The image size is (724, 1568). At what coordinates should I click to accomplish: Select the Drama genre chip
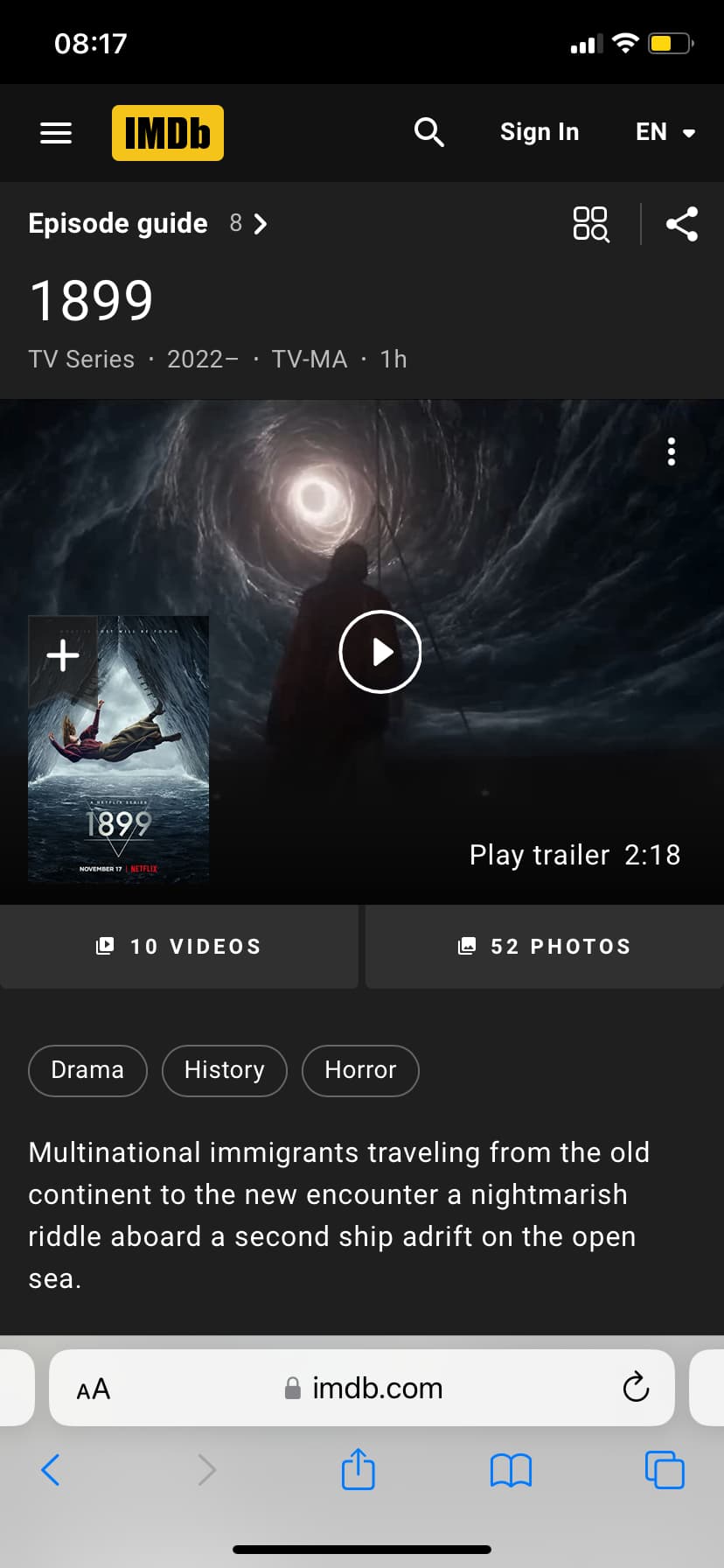coord(87,1070)
